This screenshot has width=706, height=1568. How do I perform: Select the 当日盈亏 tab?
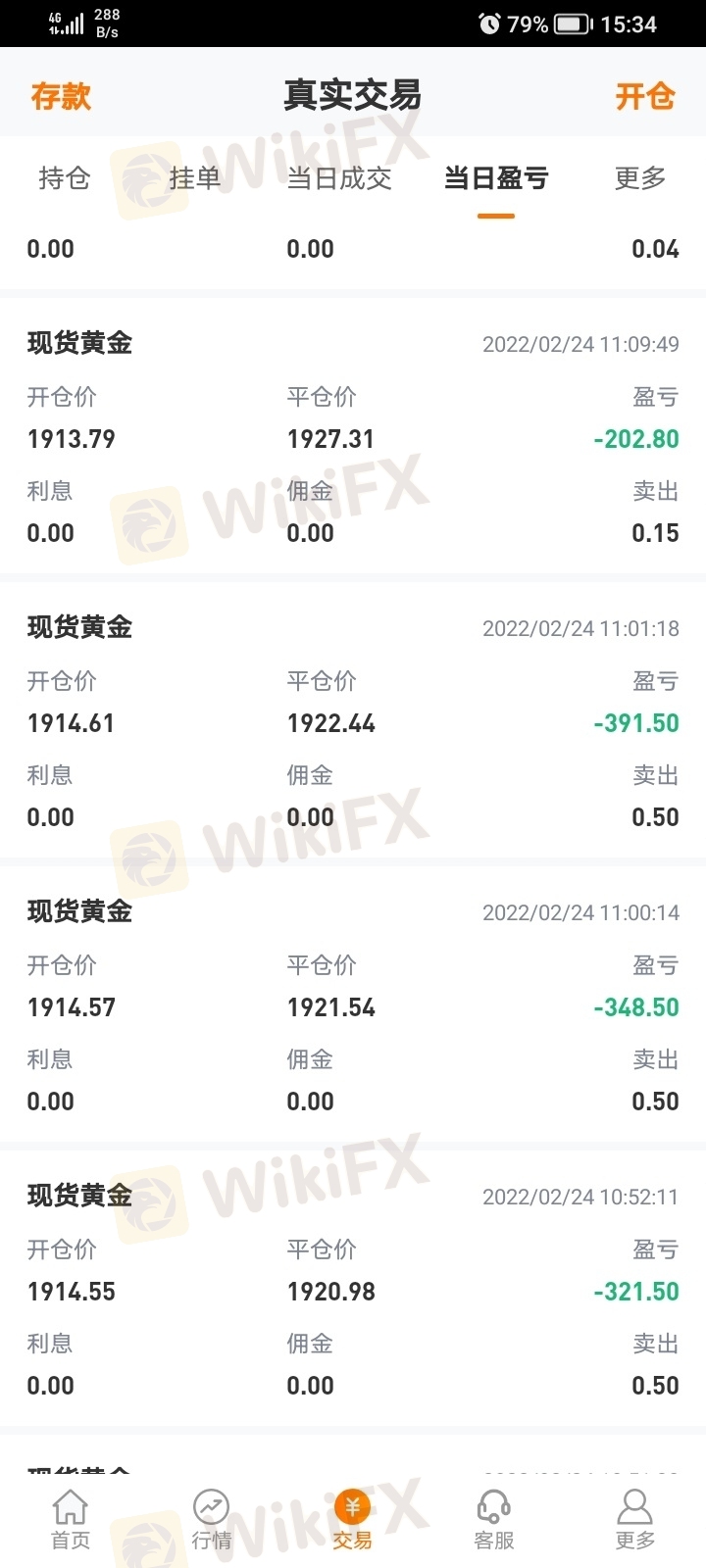(x=496, y=178)
